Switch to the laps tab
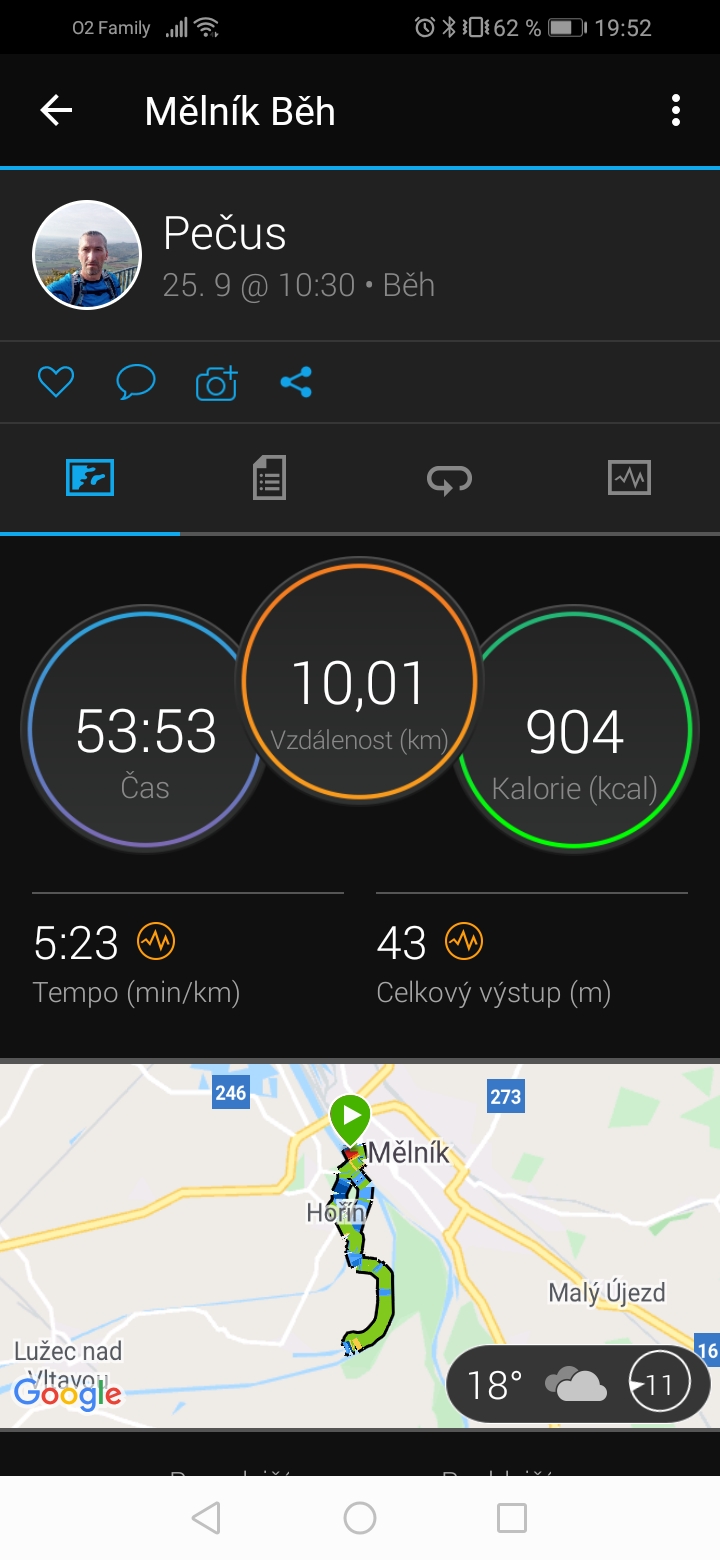Screen dimensions: 720x1560 point(449,478)
